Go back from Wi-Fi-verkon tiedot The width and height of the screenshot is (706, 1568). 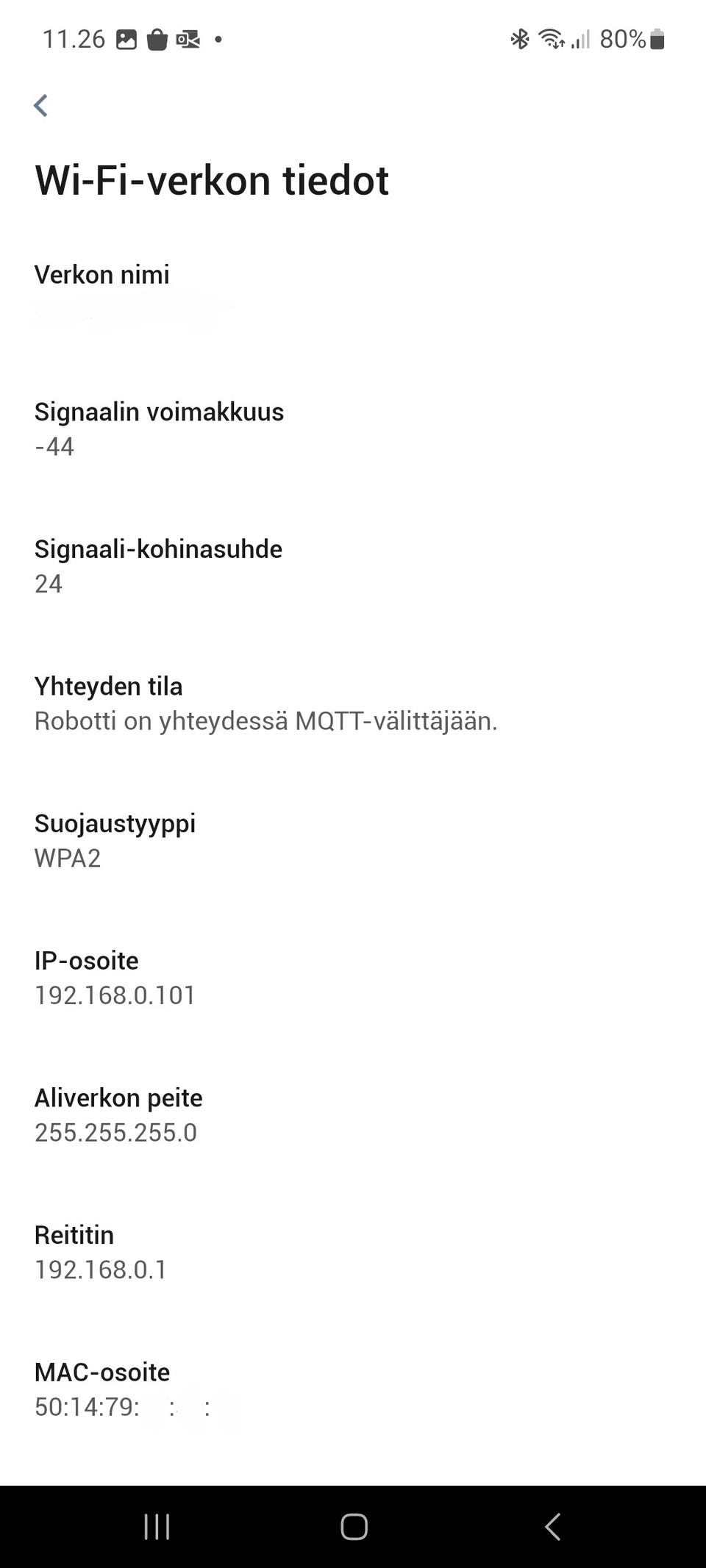(41, 105)
